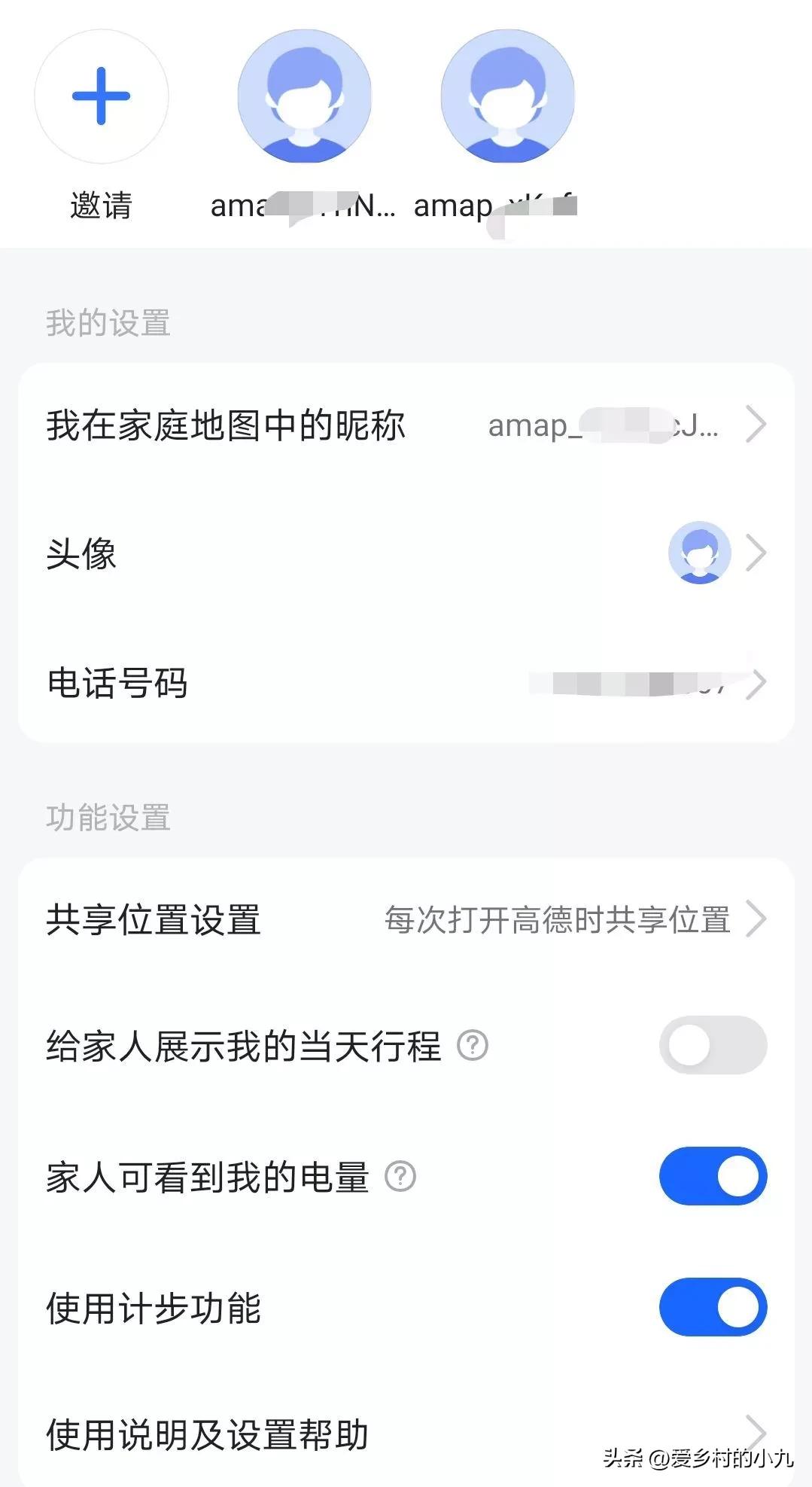Click the question mark beside 家人可看到我的电量
Image resolution: width=812 pixels, height=1487 pixels.
[399, 1177]
